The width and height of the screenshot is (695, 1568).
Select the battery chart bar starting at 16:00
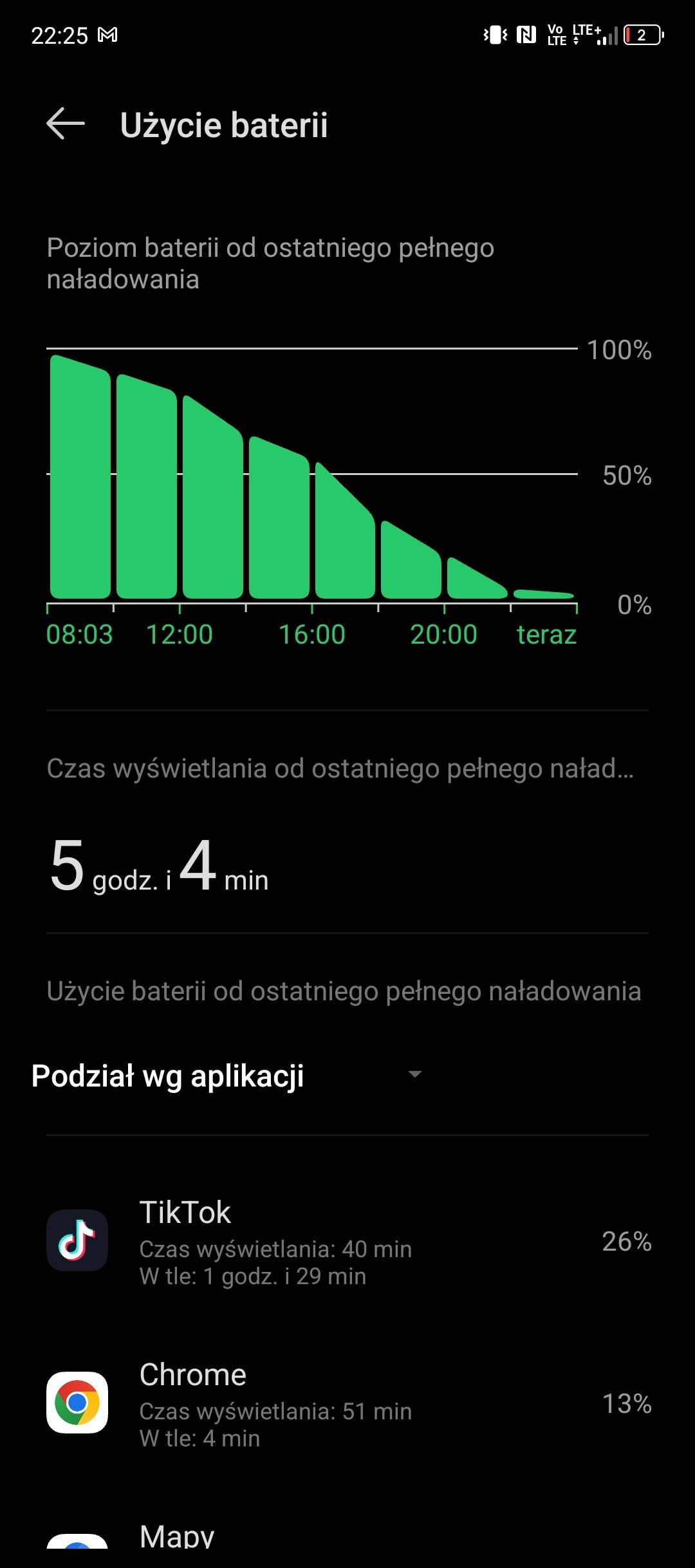[345, 530]
